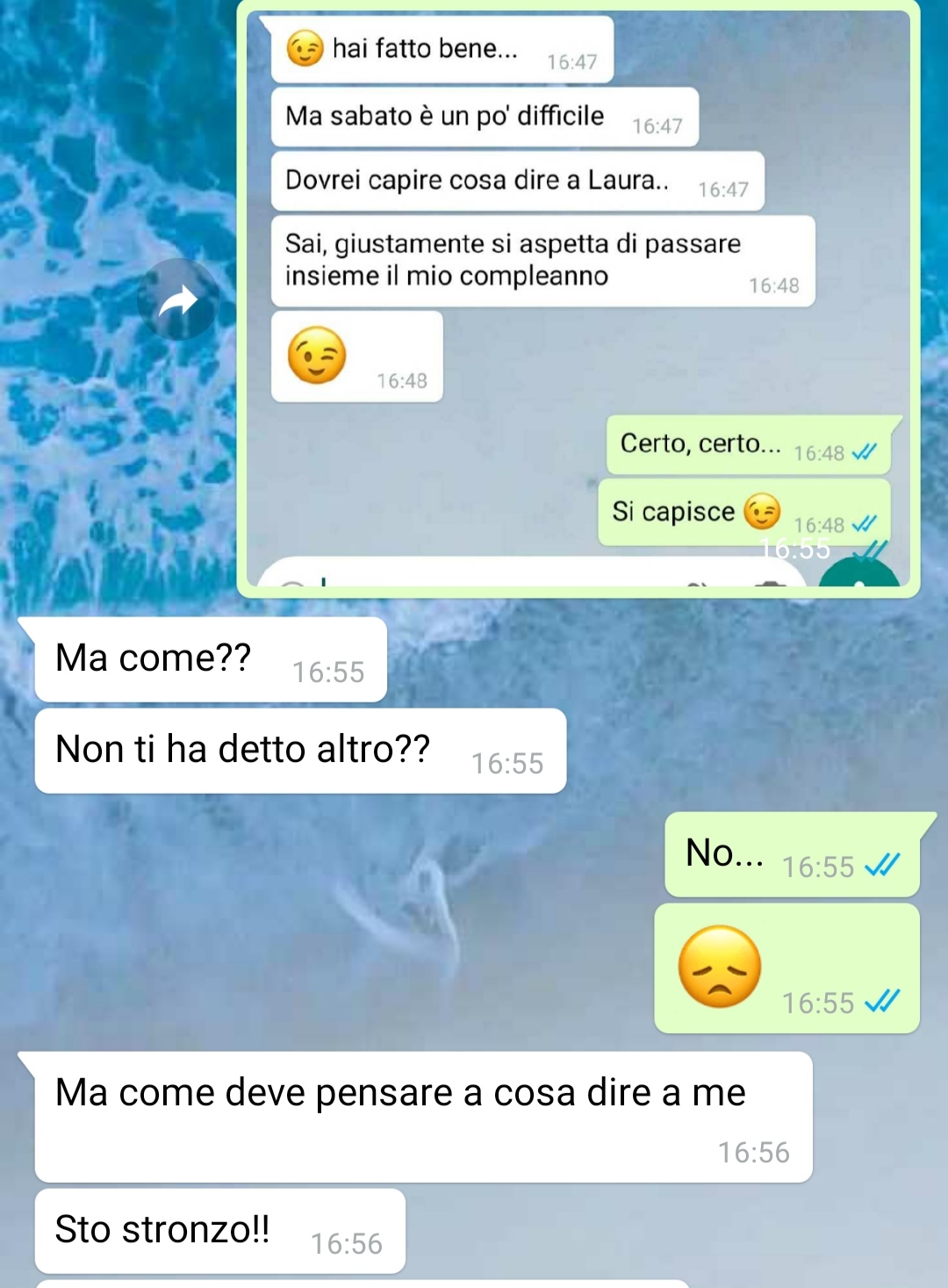Open the received chat screenshot image
948x1288 pixels.
tap(578, 299)
